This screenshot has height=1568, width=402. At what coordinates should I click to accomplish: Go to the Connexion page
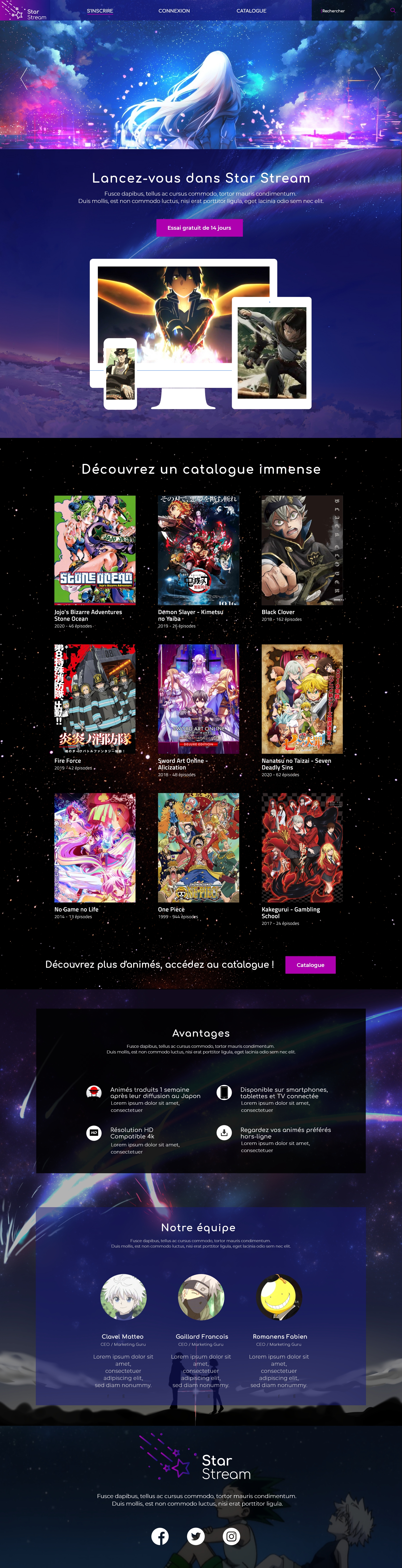(x=174, y=11)
